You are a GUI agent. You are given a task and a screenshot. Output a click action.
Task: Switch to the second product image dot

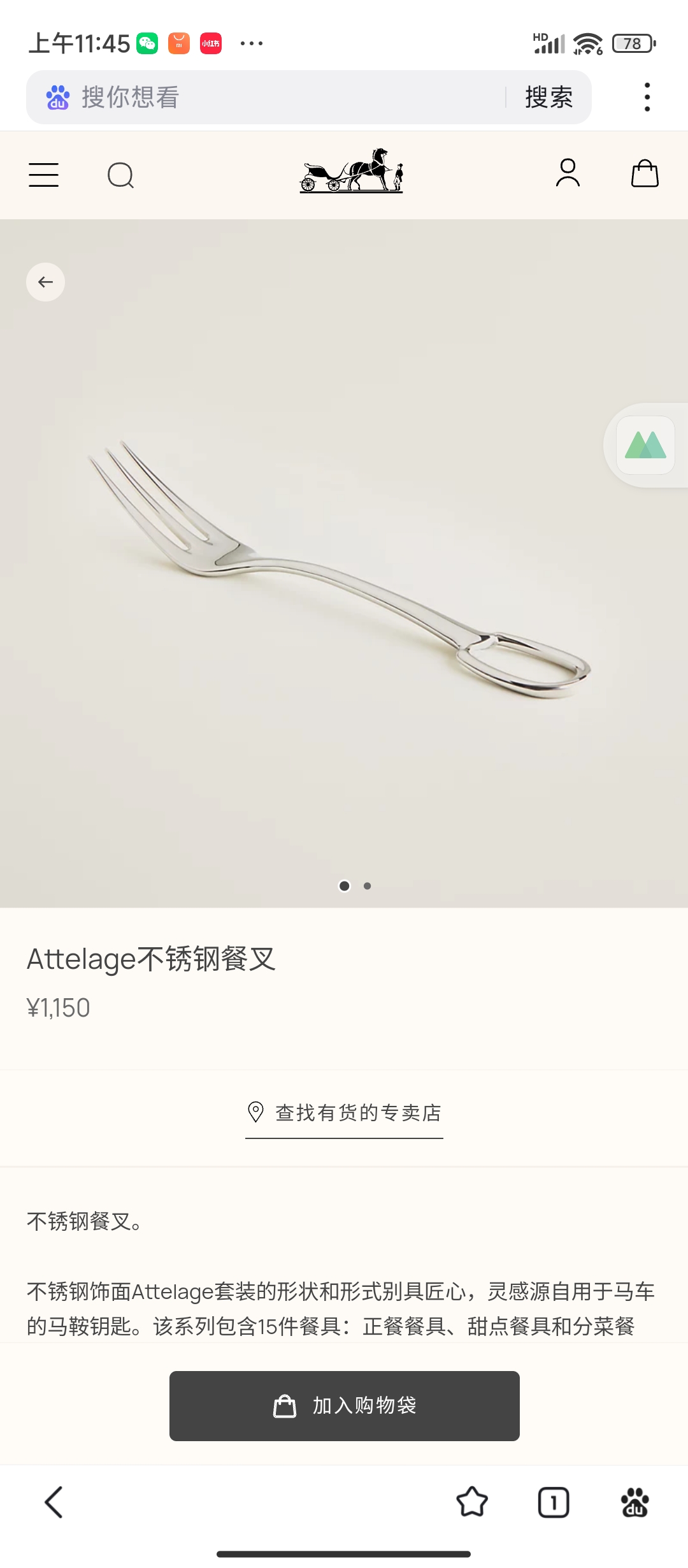(x=368, y=886)
